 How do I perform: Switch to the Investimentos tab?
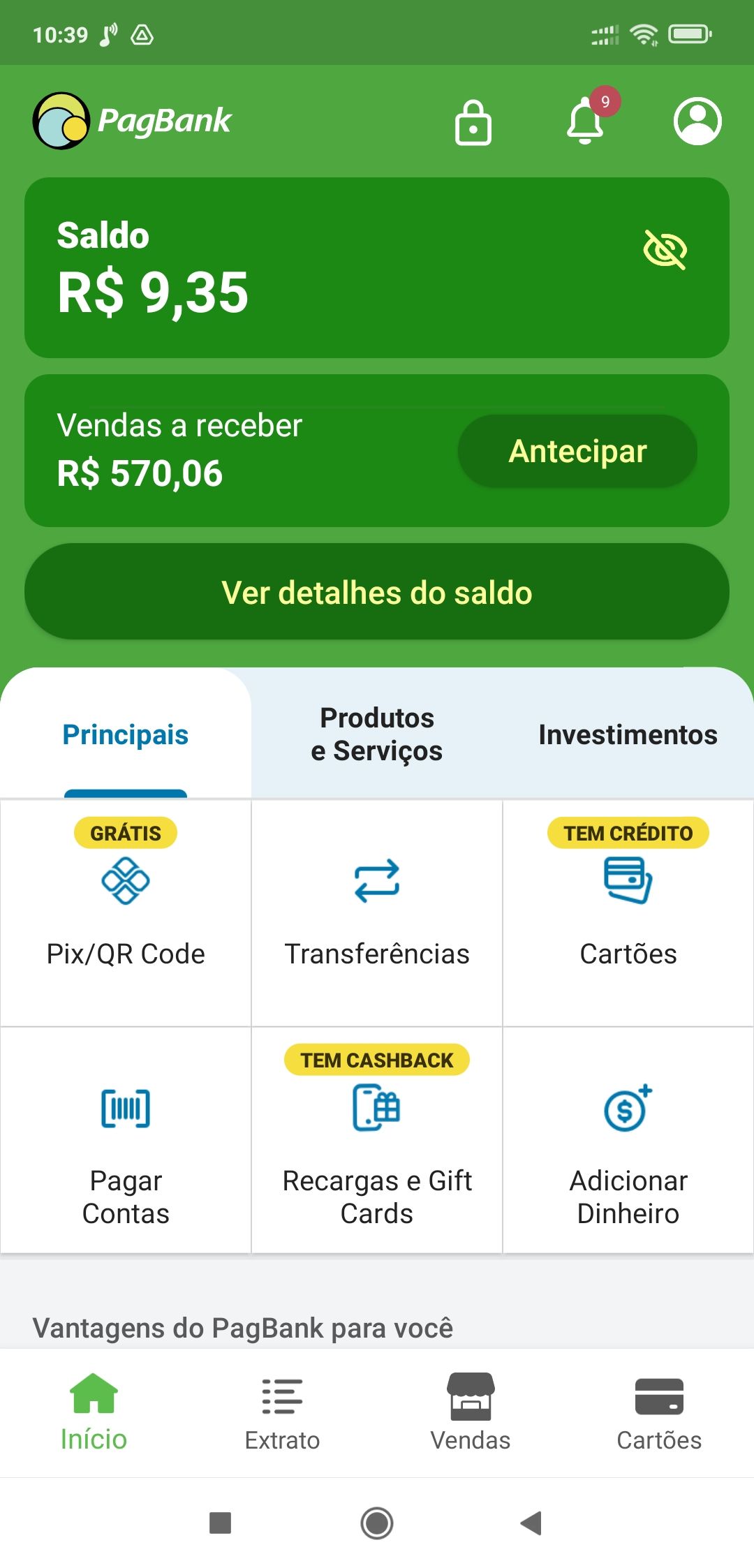click(x=628, y=735)
